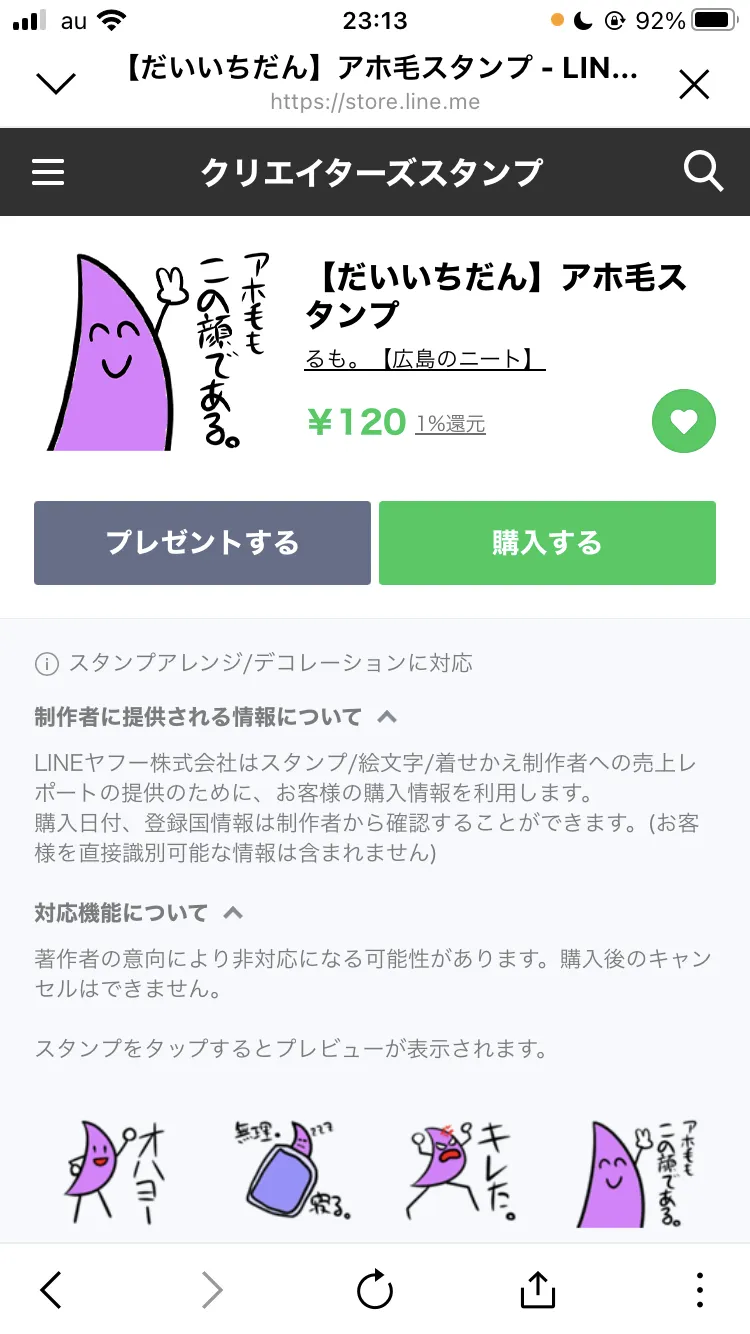The height and width of the screenshot is (1334, 750).
Task: Minimize the in-app browser with the down chevron
Action: pyautogui.click(x=56, y=84)
